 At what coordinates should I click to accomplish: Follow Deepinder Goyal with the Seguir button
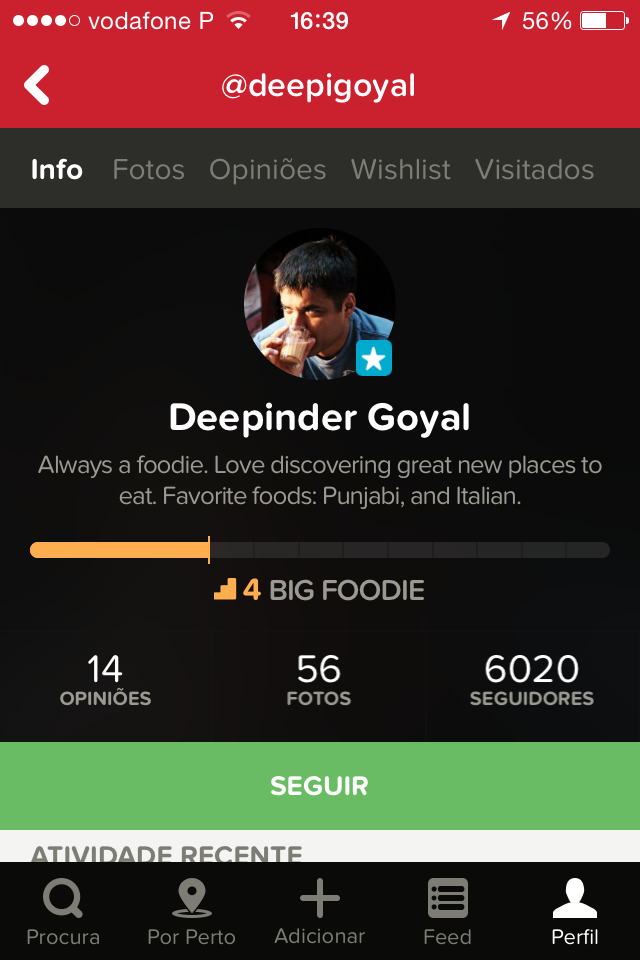point(320,786)
